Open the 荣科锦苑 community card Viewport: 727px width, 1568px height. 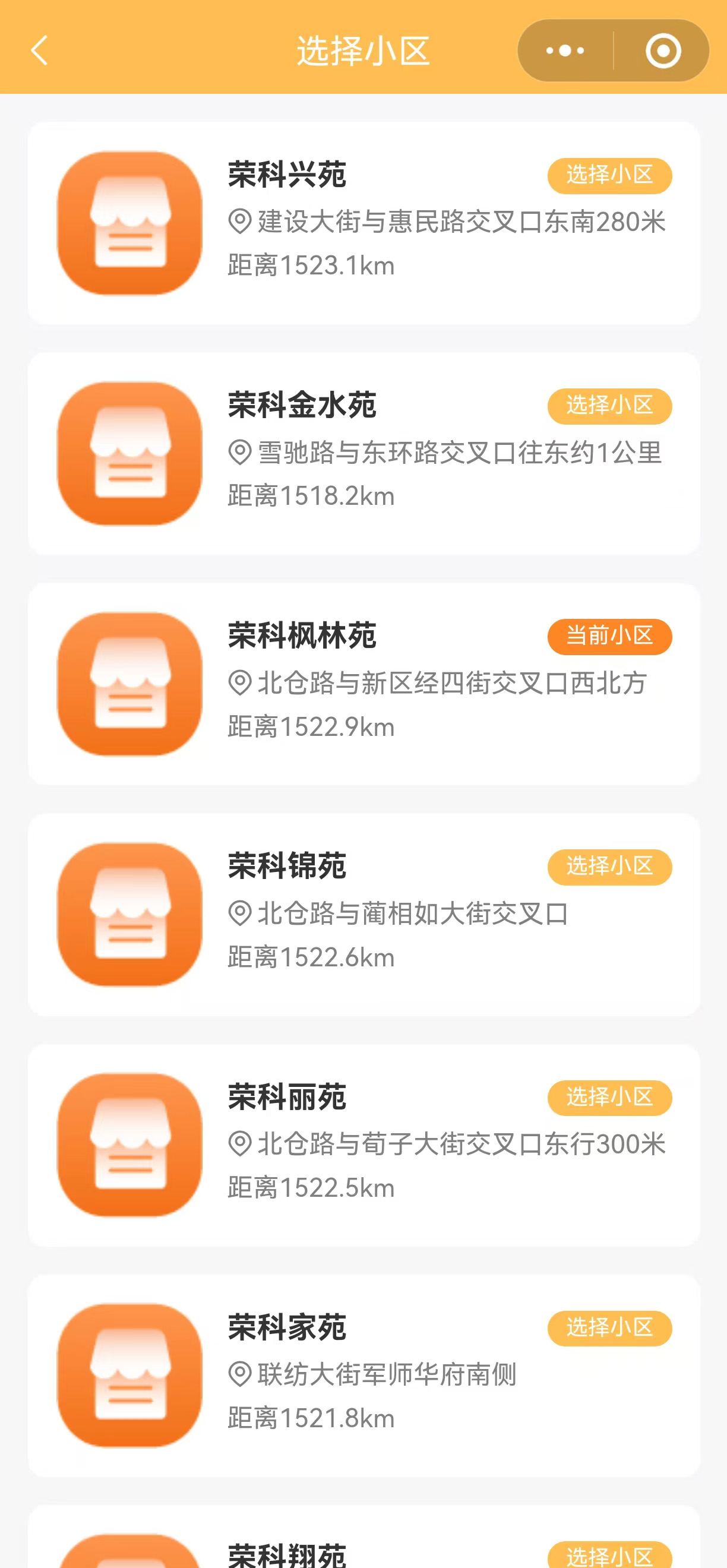coord(363,914)
